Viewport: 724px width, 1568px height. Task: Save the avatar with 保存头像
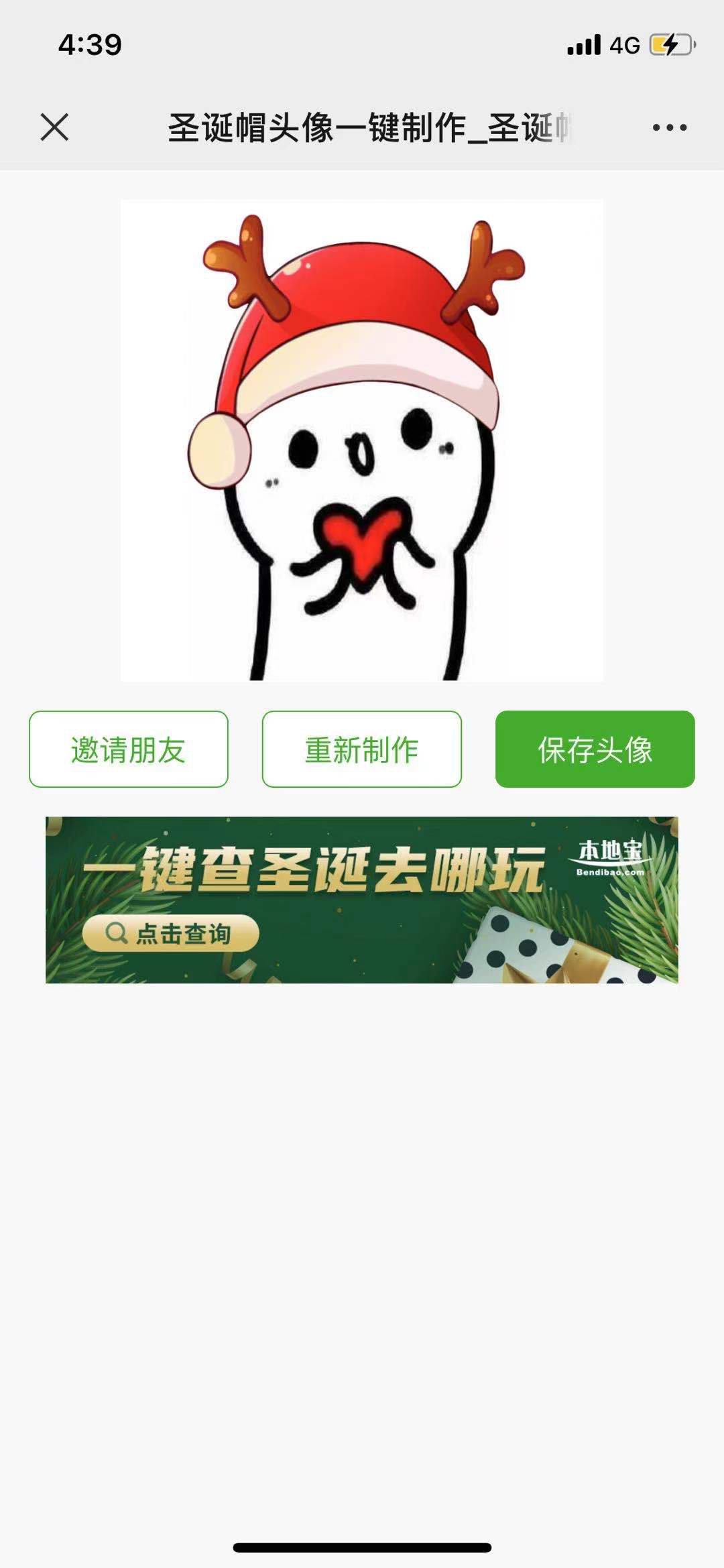pos(595,749)
